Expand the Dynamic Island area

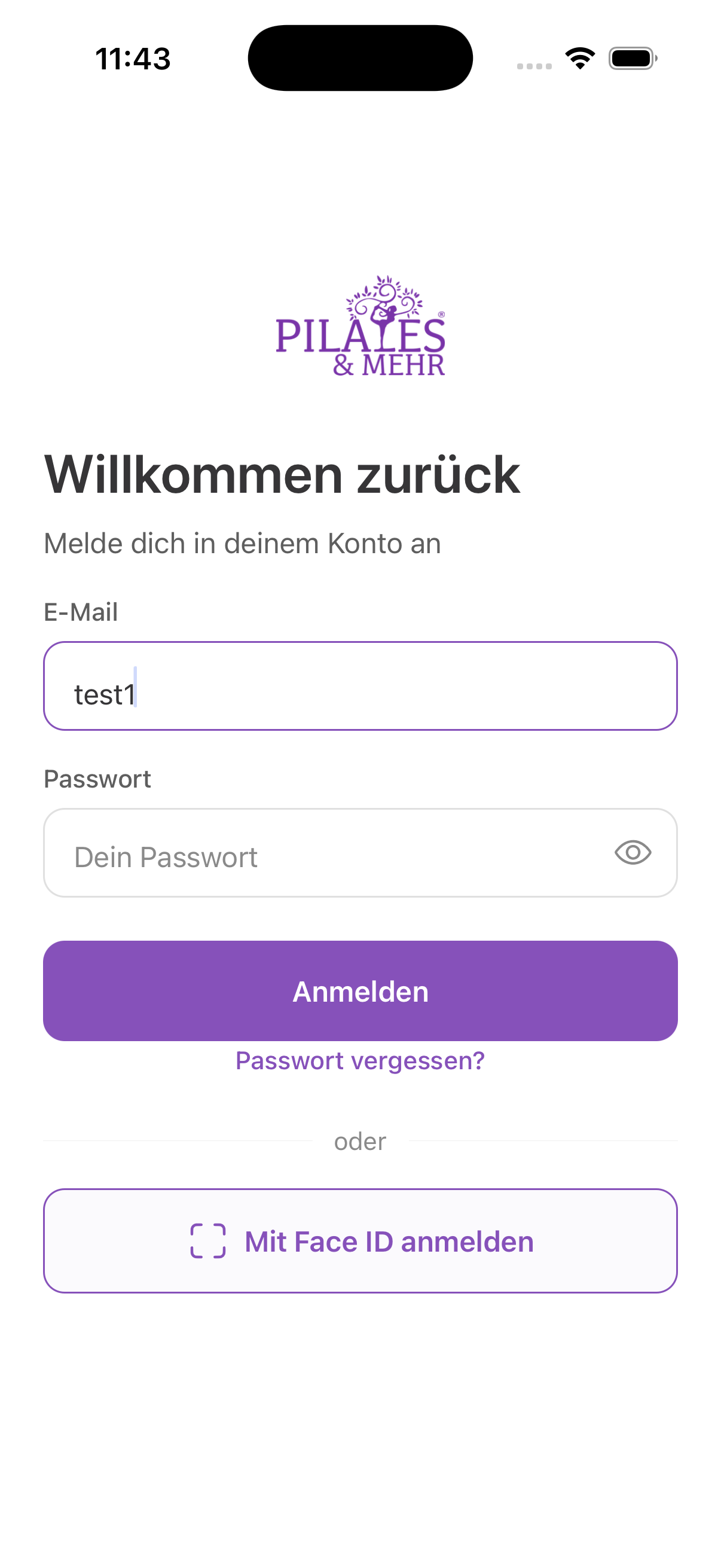tap(360, 57)
